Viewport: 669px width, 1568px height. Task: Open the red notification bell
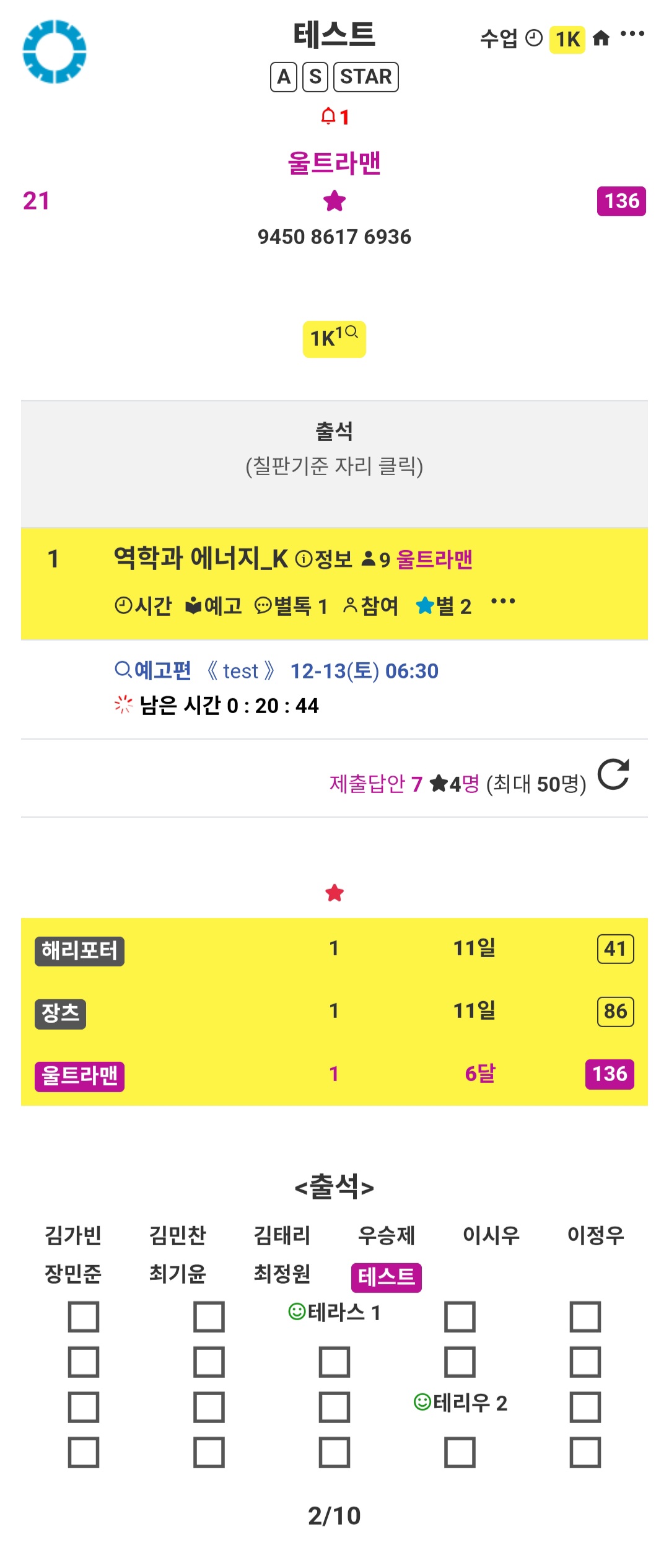click(334, 116)
